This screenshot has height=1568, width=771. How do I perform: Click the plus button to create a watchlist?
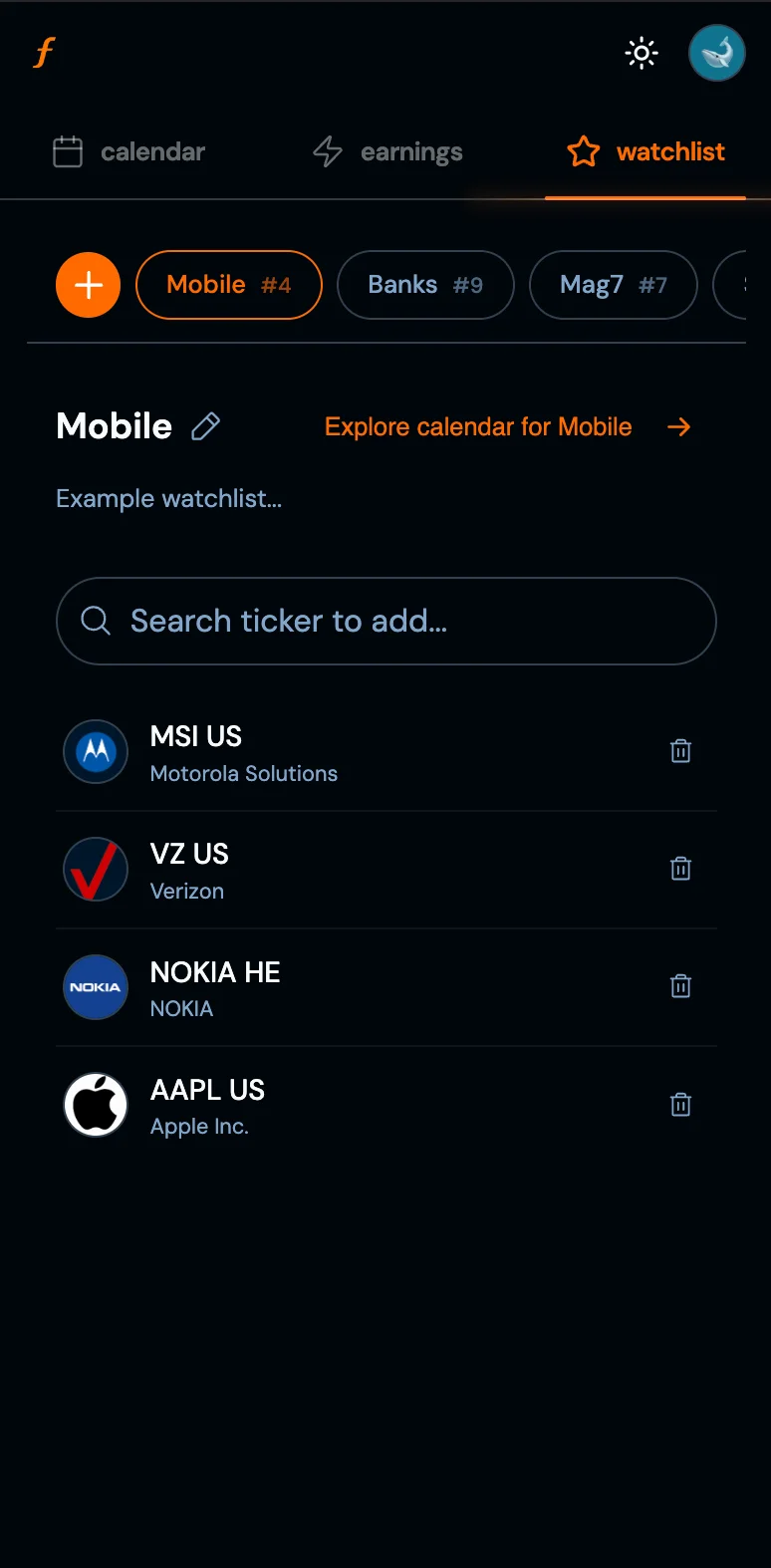(x=88, y=285)
